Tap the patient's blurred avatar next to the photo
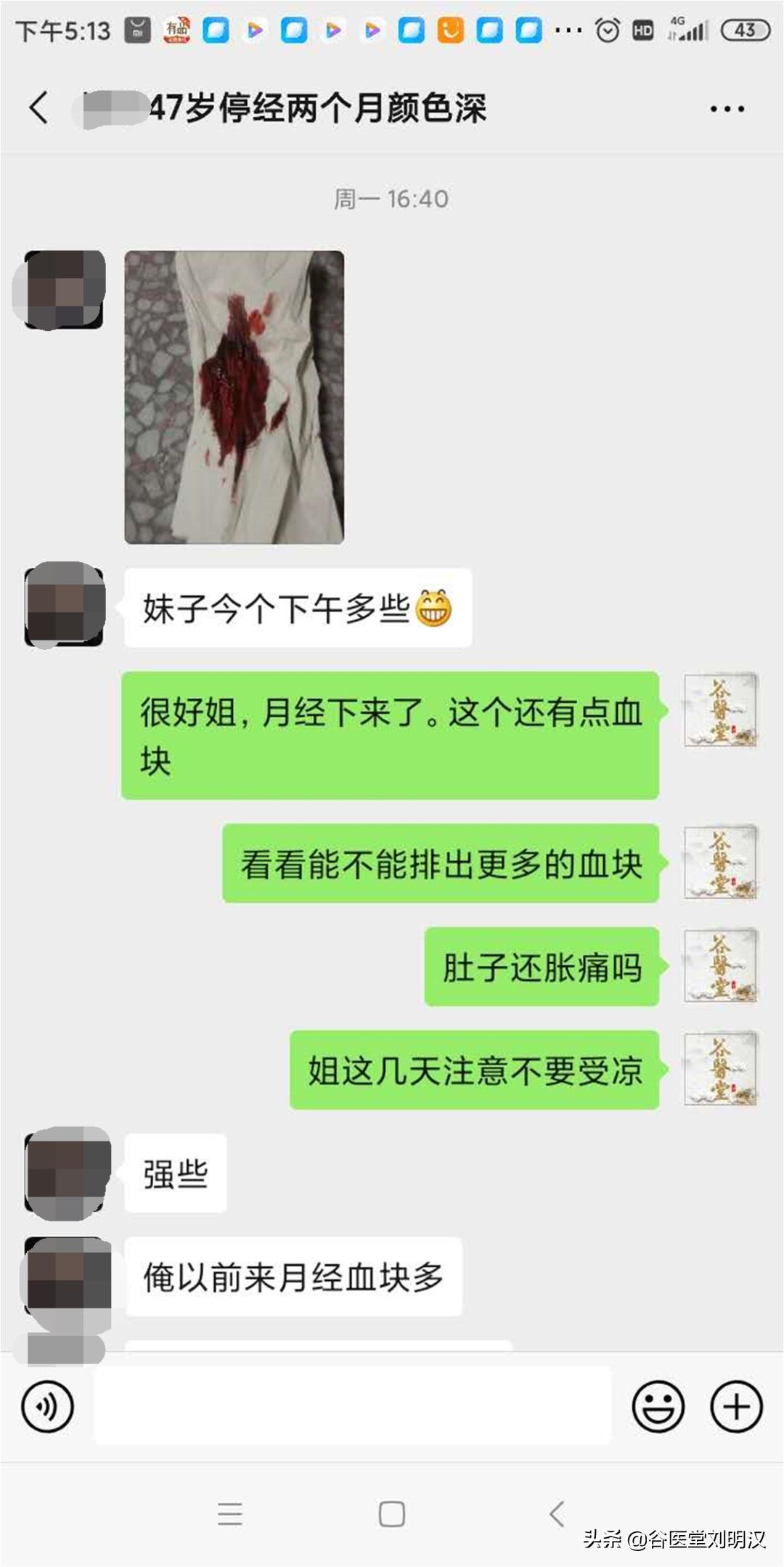This screenshot has width=784, height=1567. (62, 290)
